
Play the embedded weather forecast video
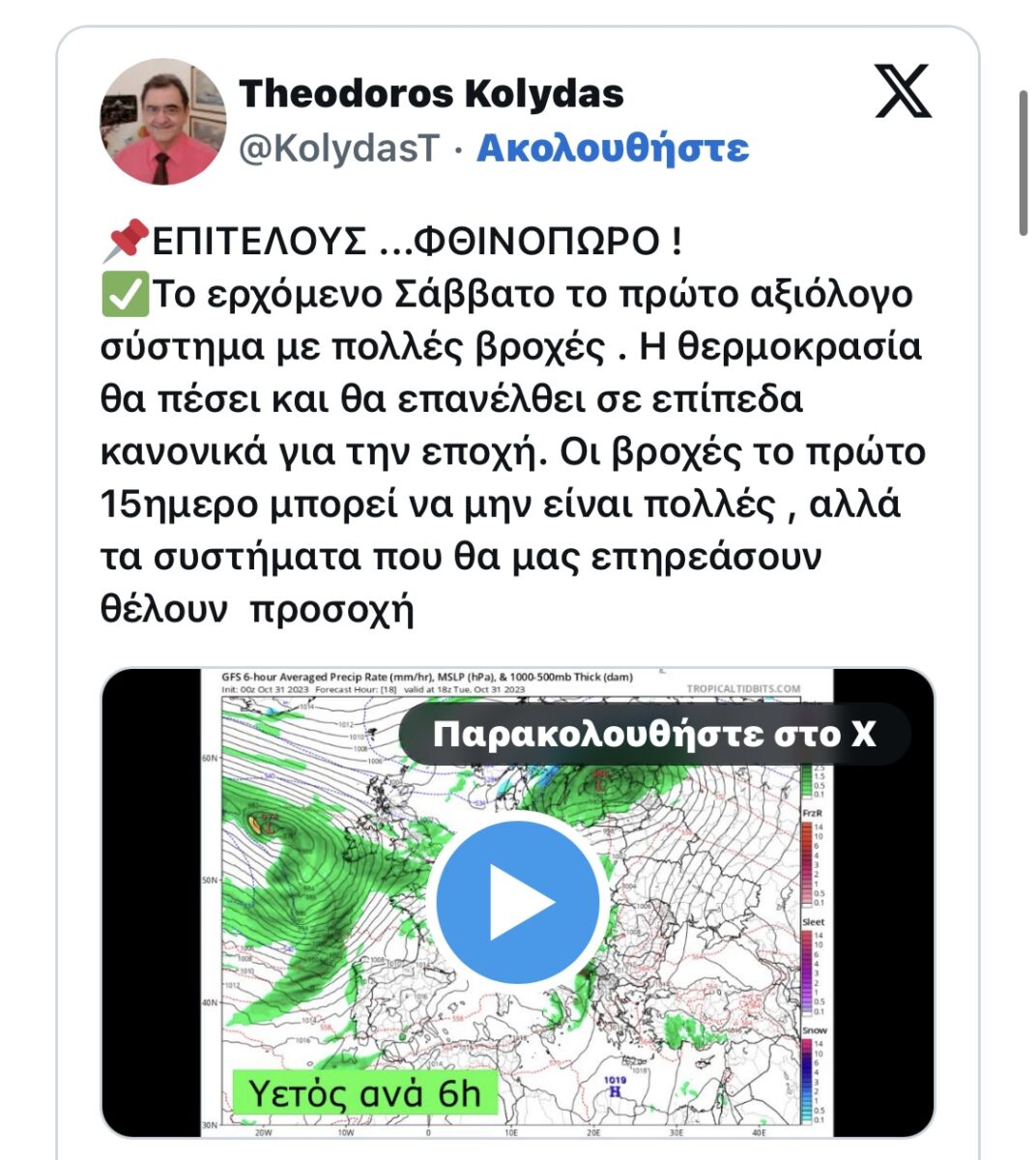click(x=517, y=901)
